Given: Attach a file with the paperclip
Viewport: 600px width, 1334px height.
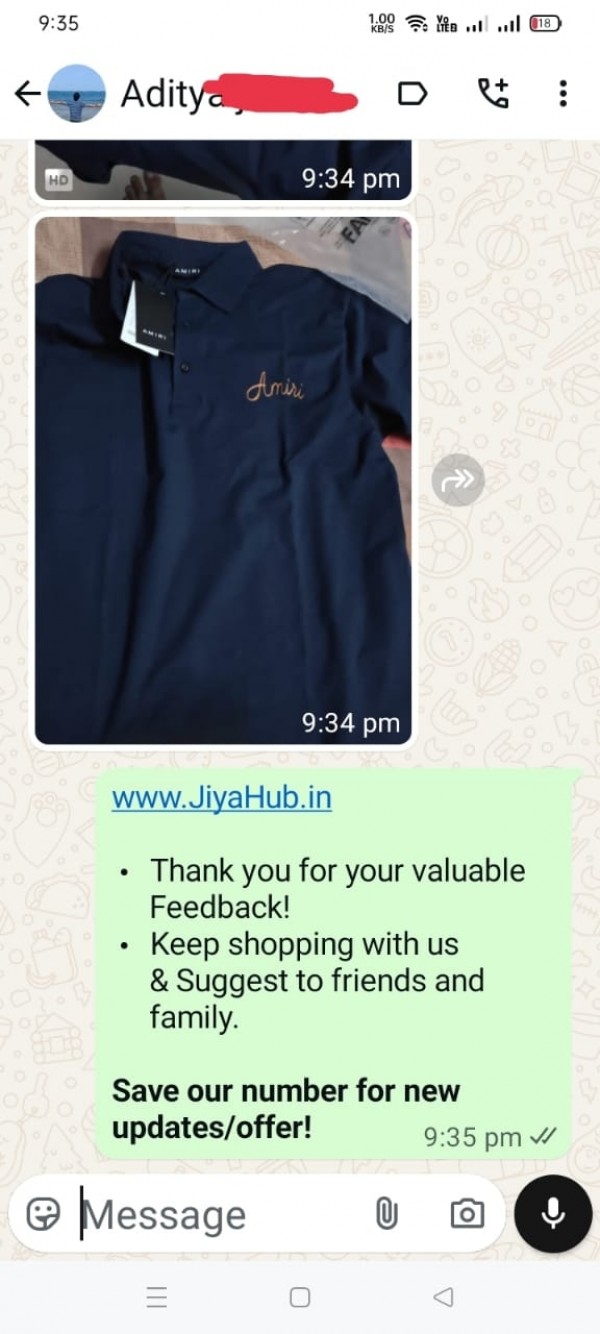Looking at the screenshot, I should (387, 1214).
